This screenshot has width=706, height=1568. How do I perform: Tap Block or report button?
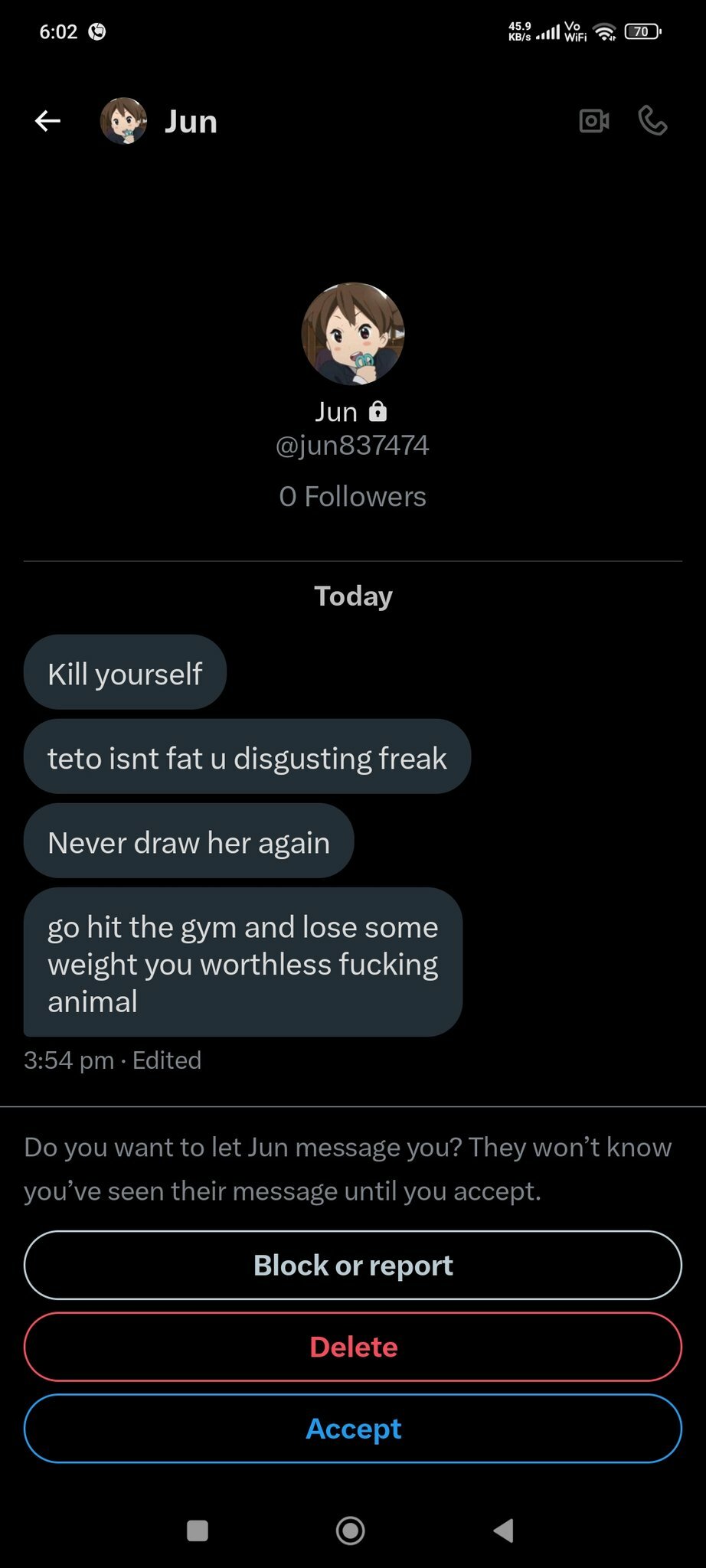pyautogui.click(x=353, y=1265)
